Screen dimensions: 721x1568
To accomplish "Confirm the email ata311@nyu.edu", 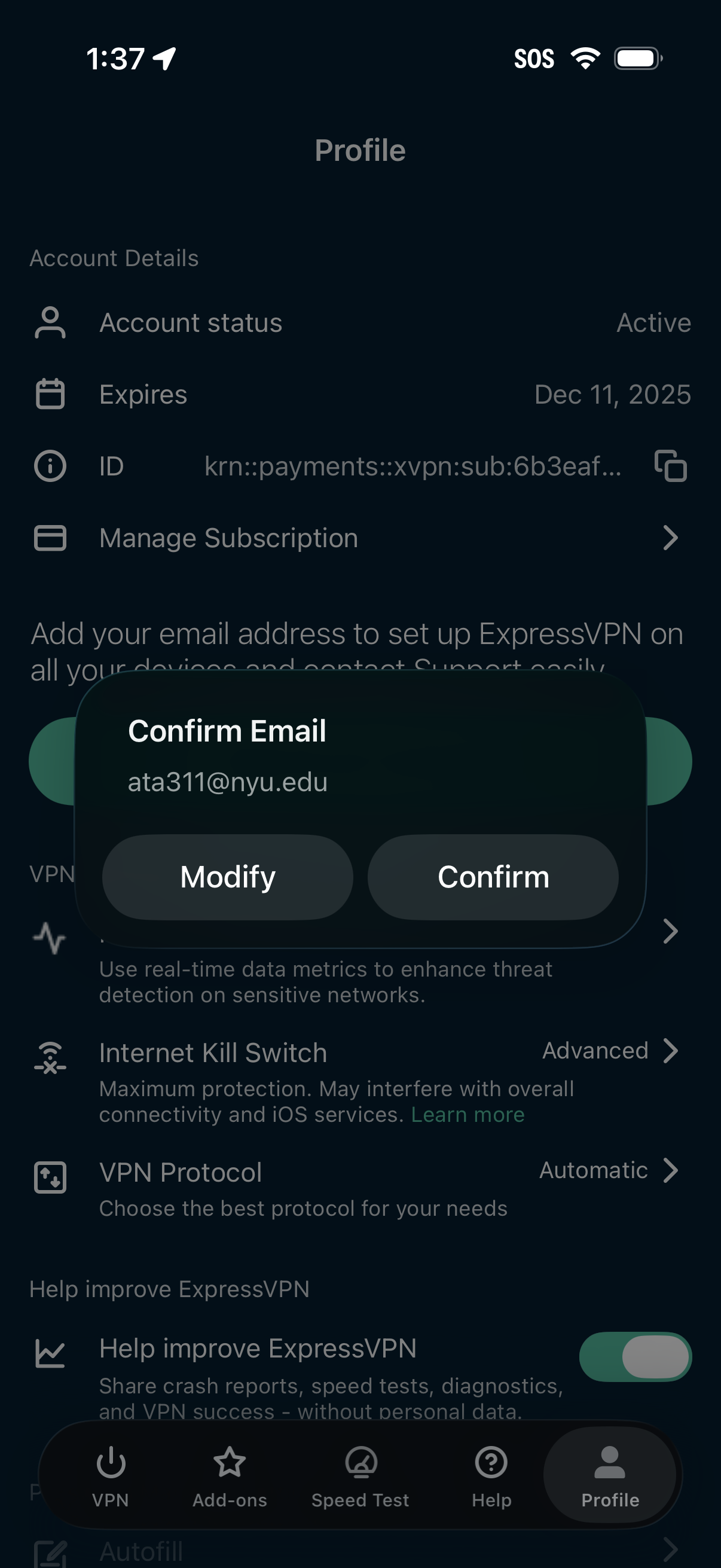I will [x=493, y=877].
